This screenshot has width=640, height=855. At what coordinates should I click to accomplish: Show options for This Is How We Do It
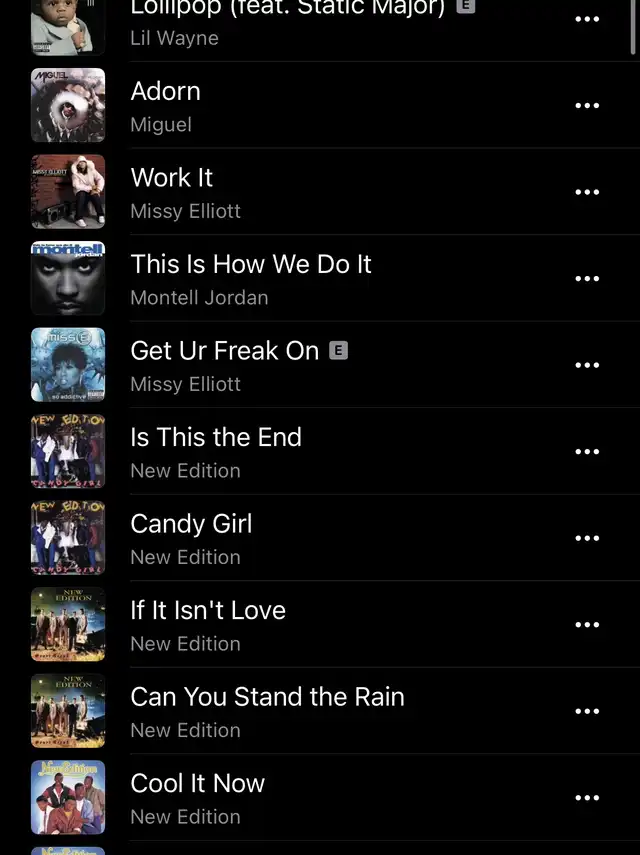tap(587, 279)
